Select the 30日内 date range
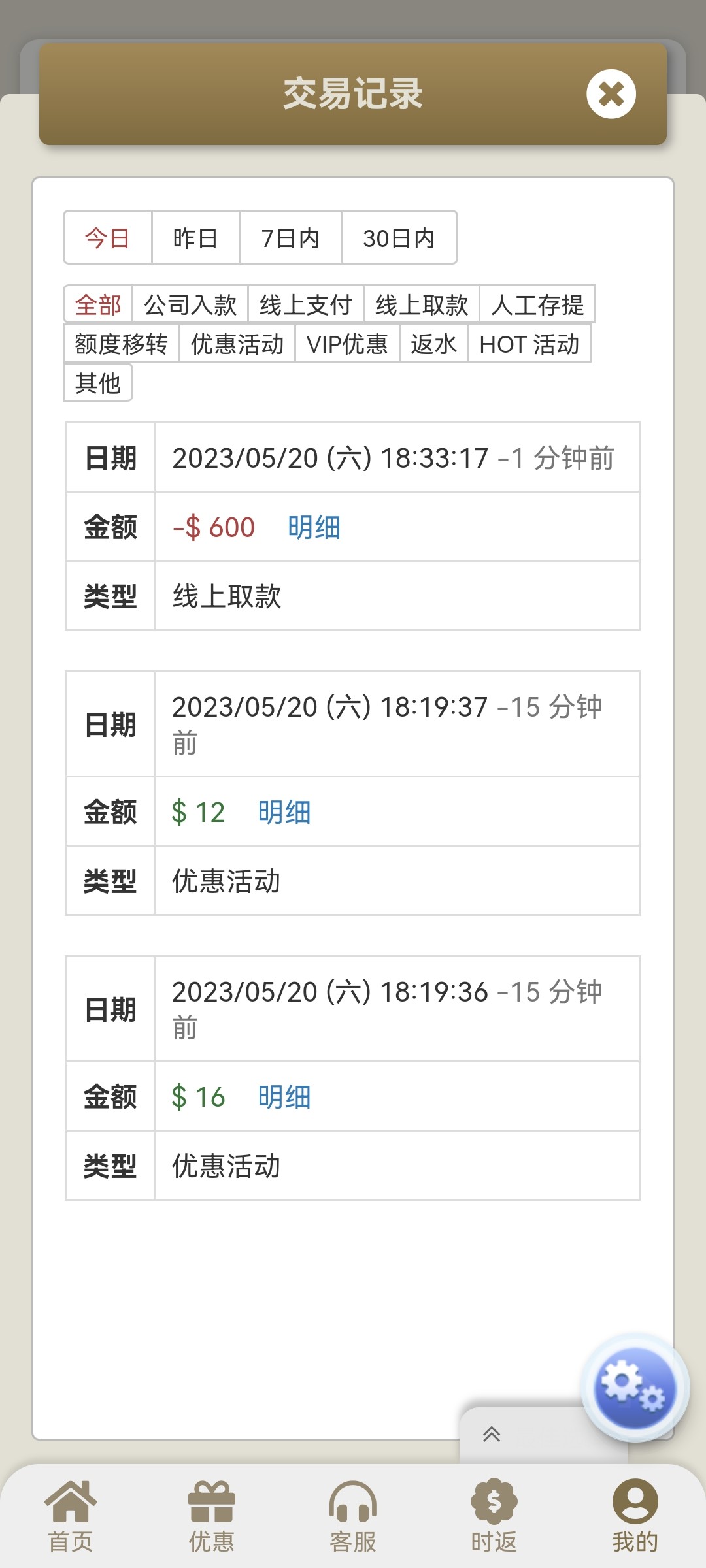Viewport: 706px width, 1568px height. (x=399, y=238)
